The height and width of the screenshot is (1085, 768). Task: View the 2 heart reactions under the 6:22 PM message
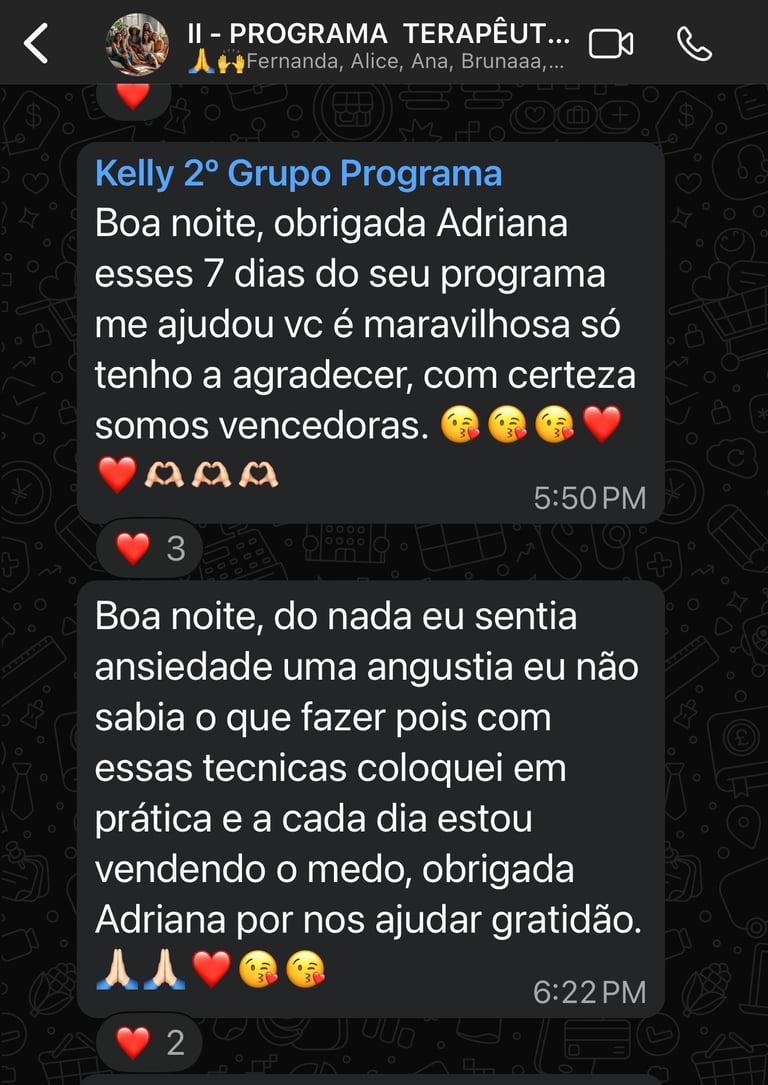151,1043
